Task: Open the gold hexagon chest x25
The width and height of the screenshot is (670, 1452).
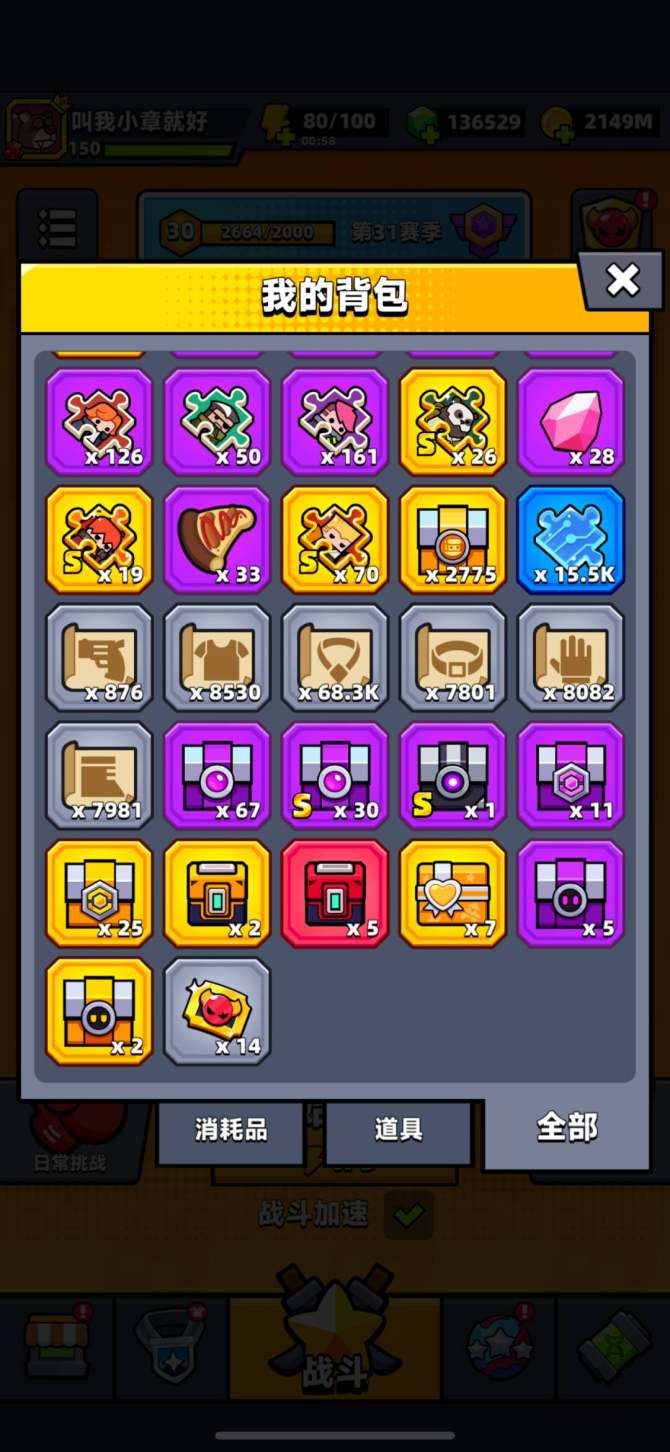Action: [x=99, y=893]
